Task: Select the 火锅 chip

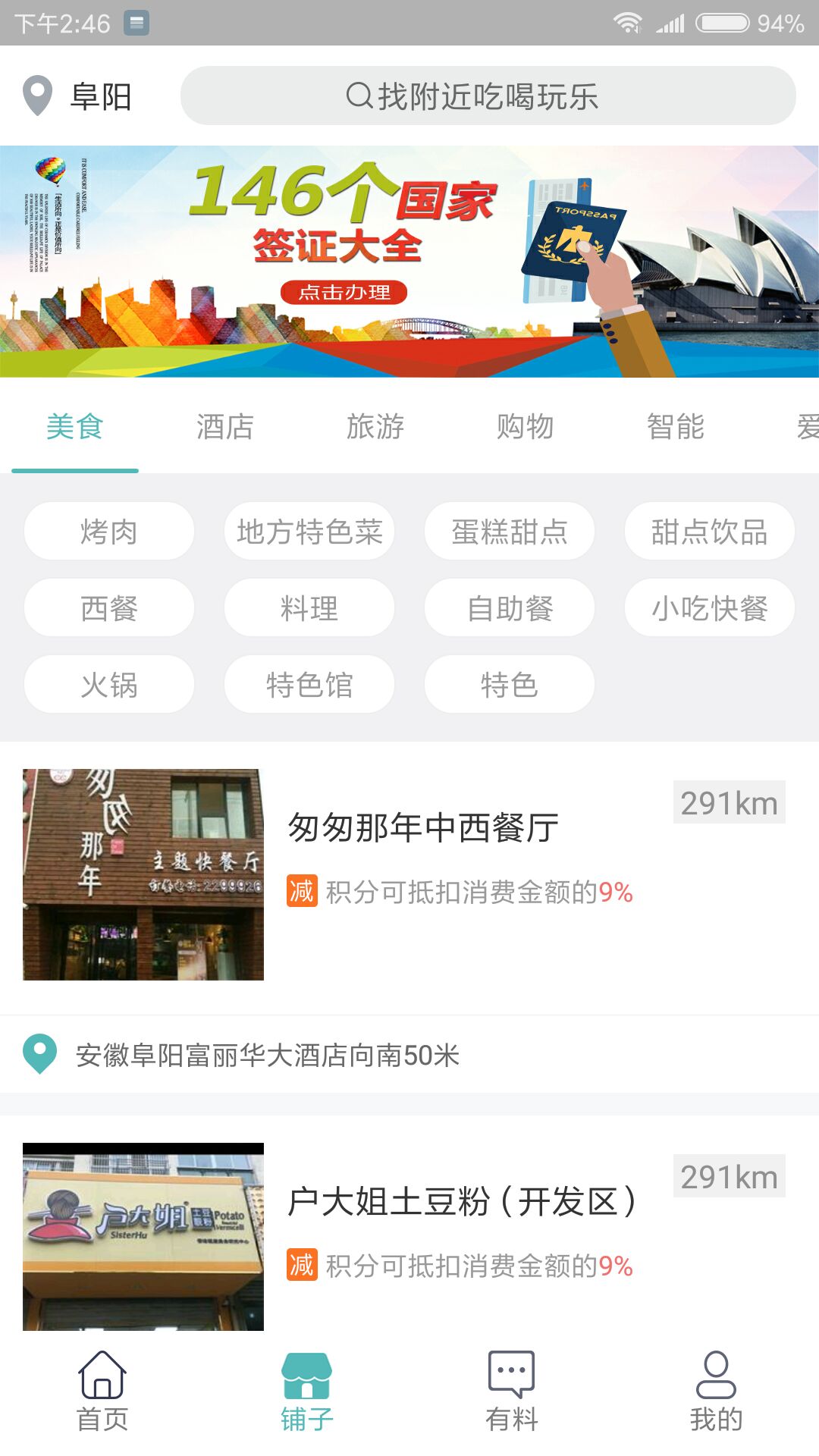Action: coord(109,685)
